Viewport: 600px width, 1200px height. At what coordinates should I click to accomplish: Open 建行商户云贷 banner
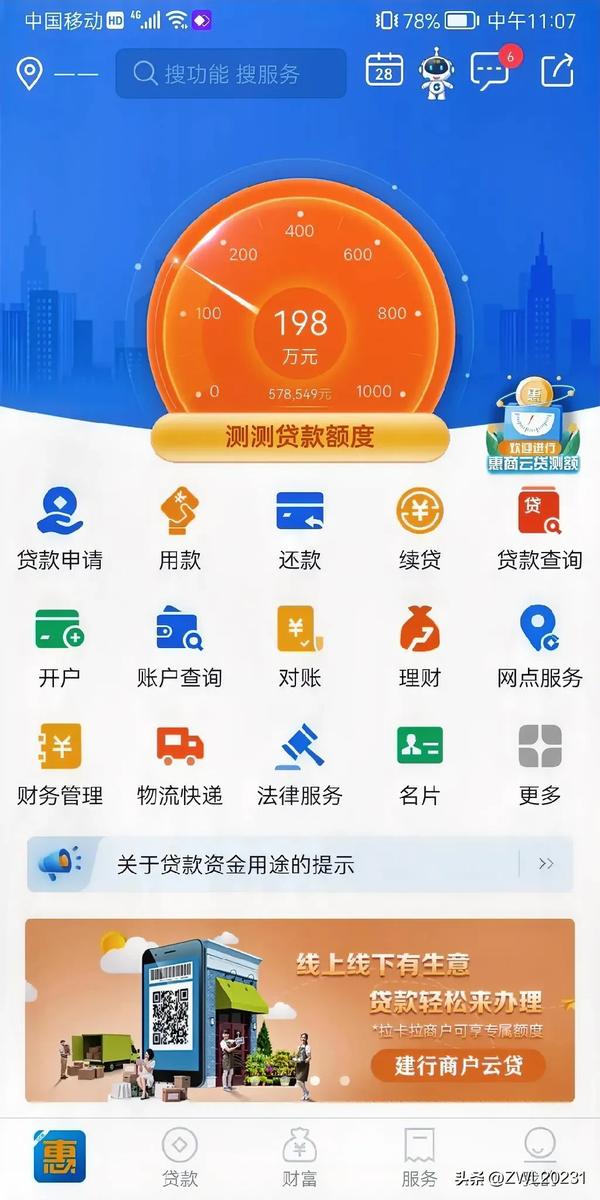click(300, 1010)
